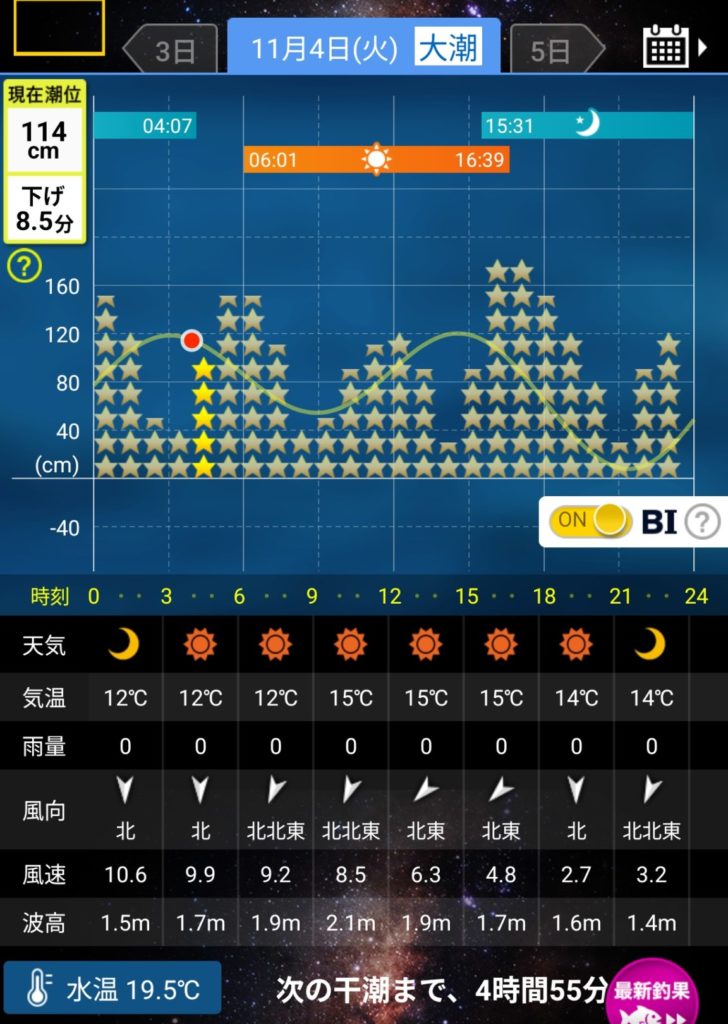Go to previous day 3日
The width and height of the screenshot is (728, 1024).
click(171, 50)
